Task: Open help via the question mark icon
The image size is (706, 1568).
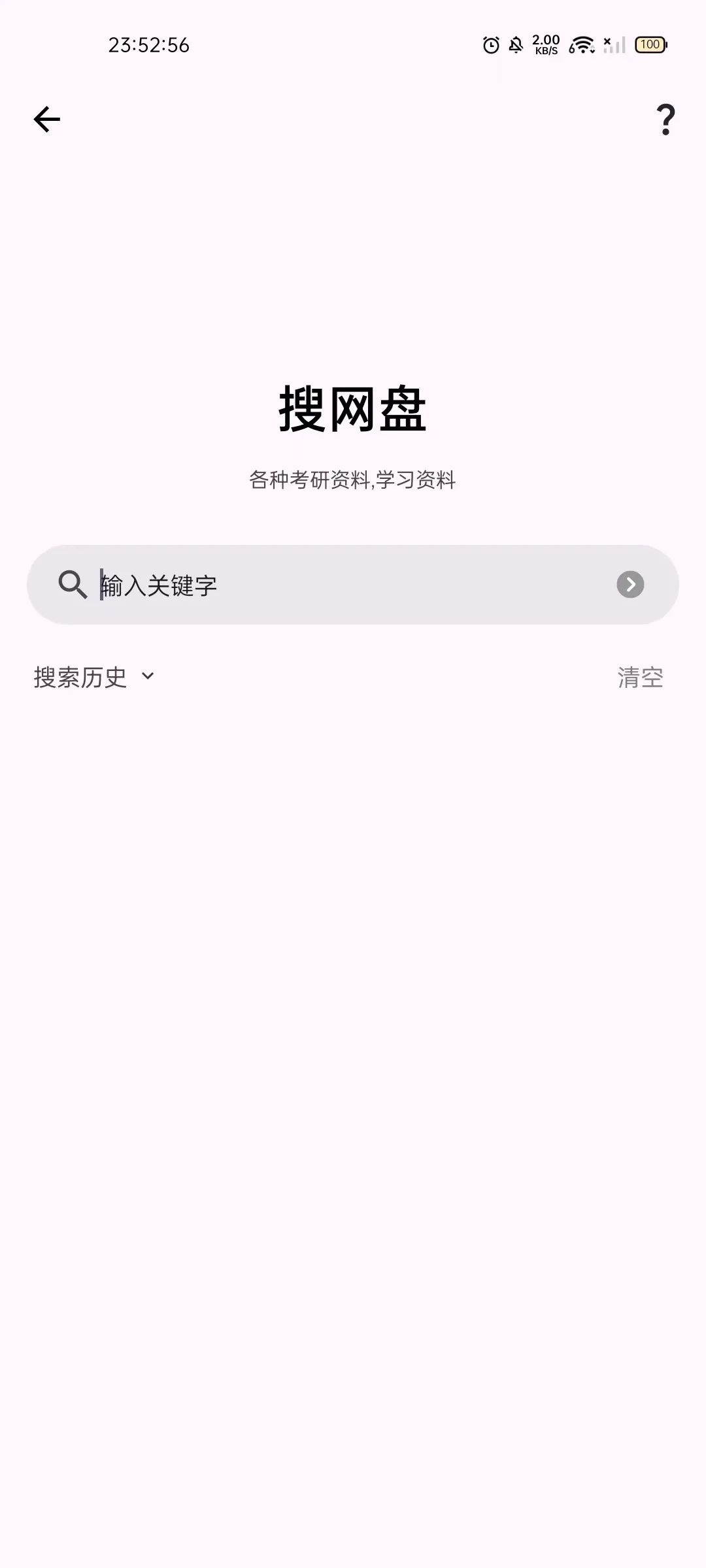Action: [x=665, y=120]
